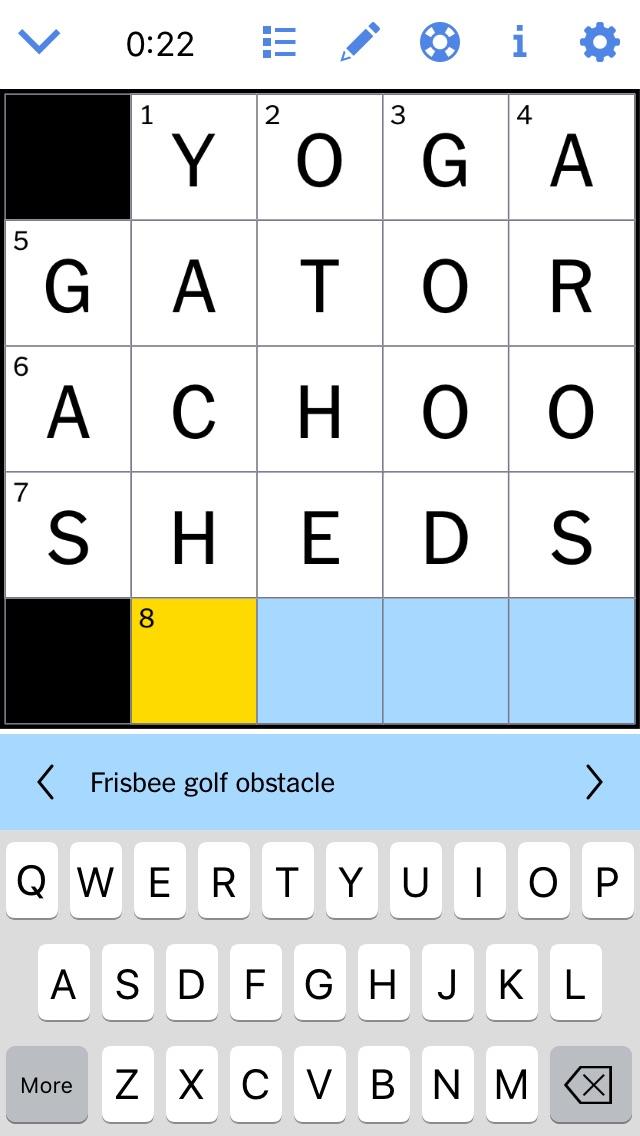Open the lifesaver help options
The height and width of the screenshot is (1136, 640).
pos(440,43)
